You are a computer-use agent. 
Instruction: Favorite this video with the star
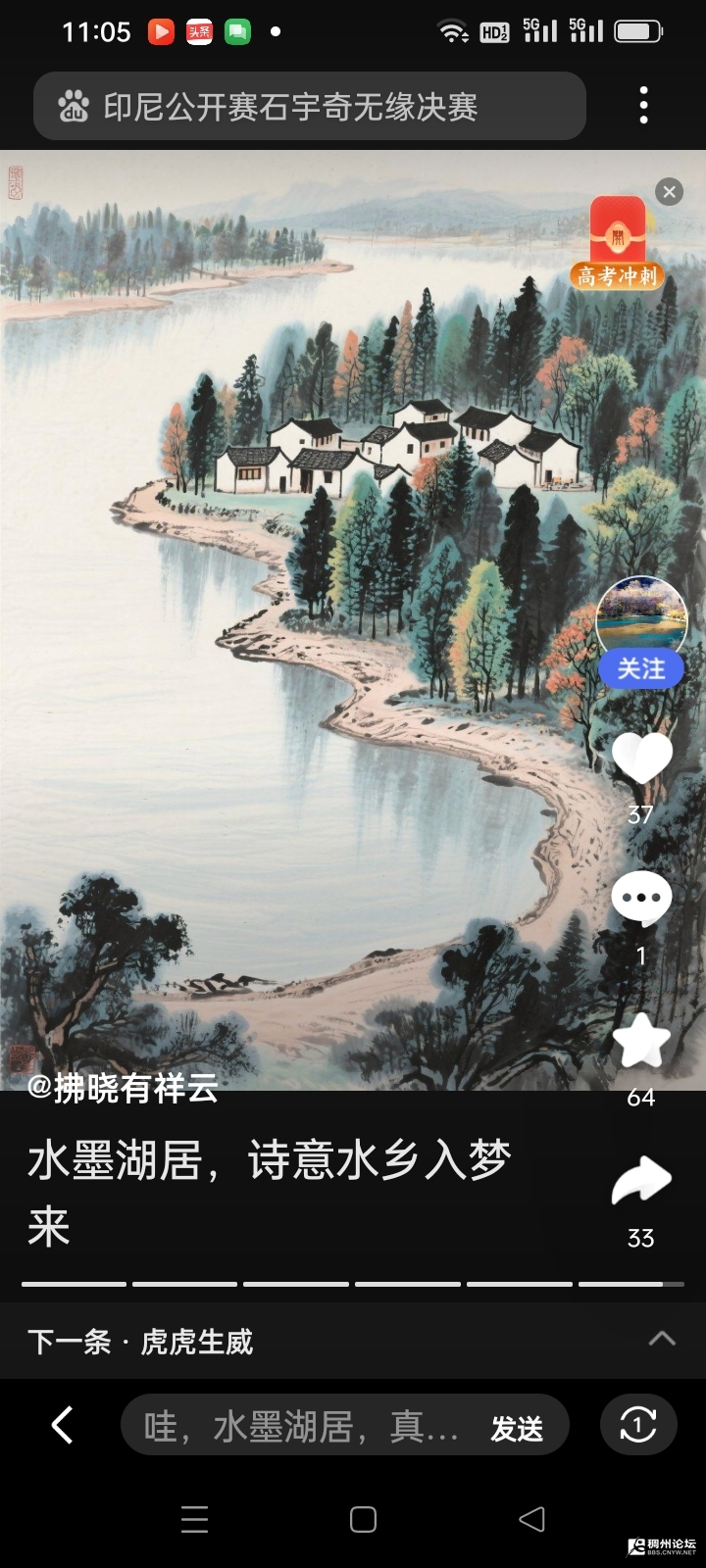coord(641,1041)
